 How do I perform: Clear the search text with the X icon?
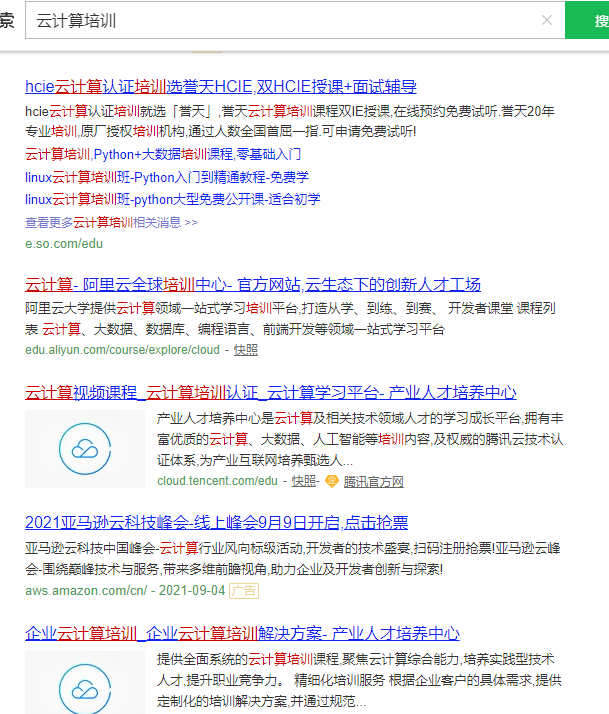(x=547, y=20)
